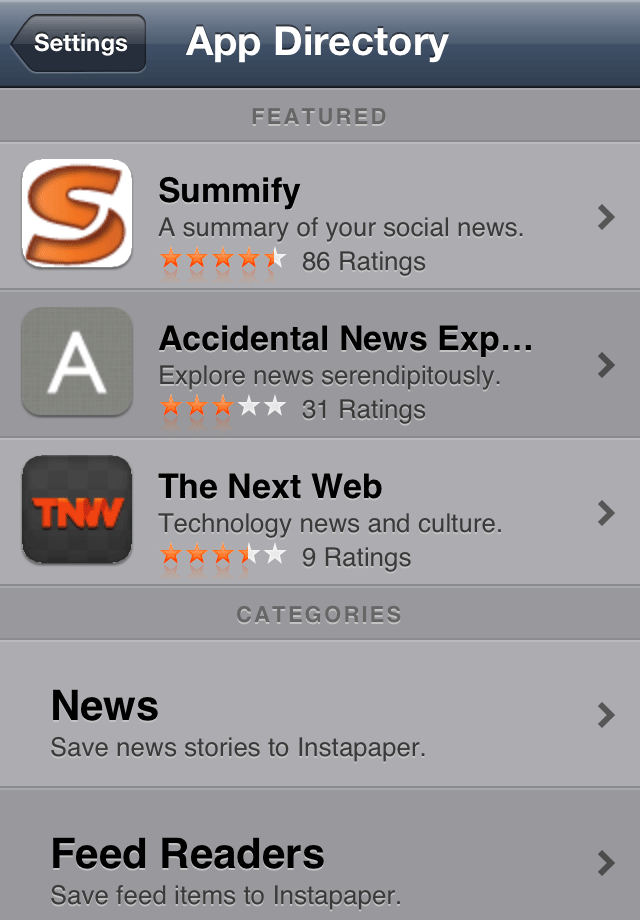This screenshot has height=920, width=640.
Task: Open the Feed Readers category
Action: pyautogui.click(x=320, y=862)
